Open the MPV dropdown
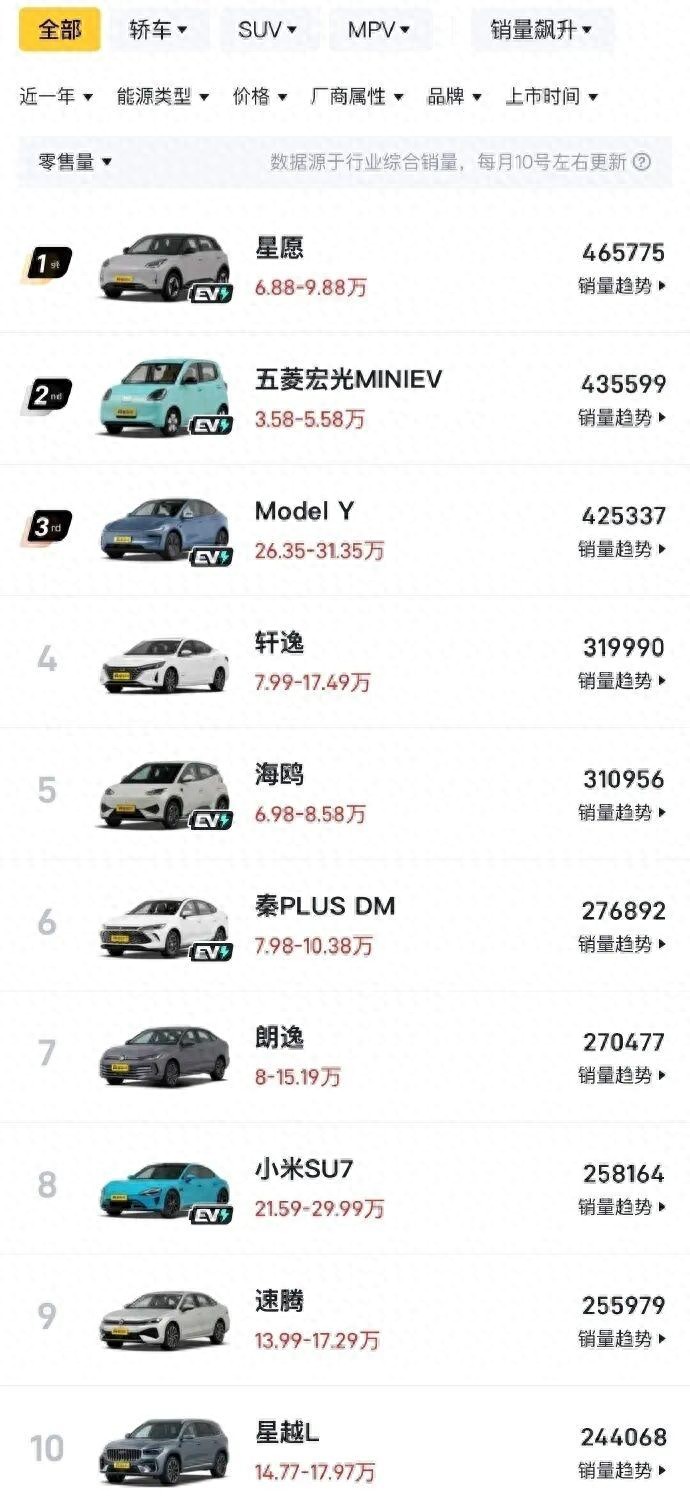 point(379,30)
